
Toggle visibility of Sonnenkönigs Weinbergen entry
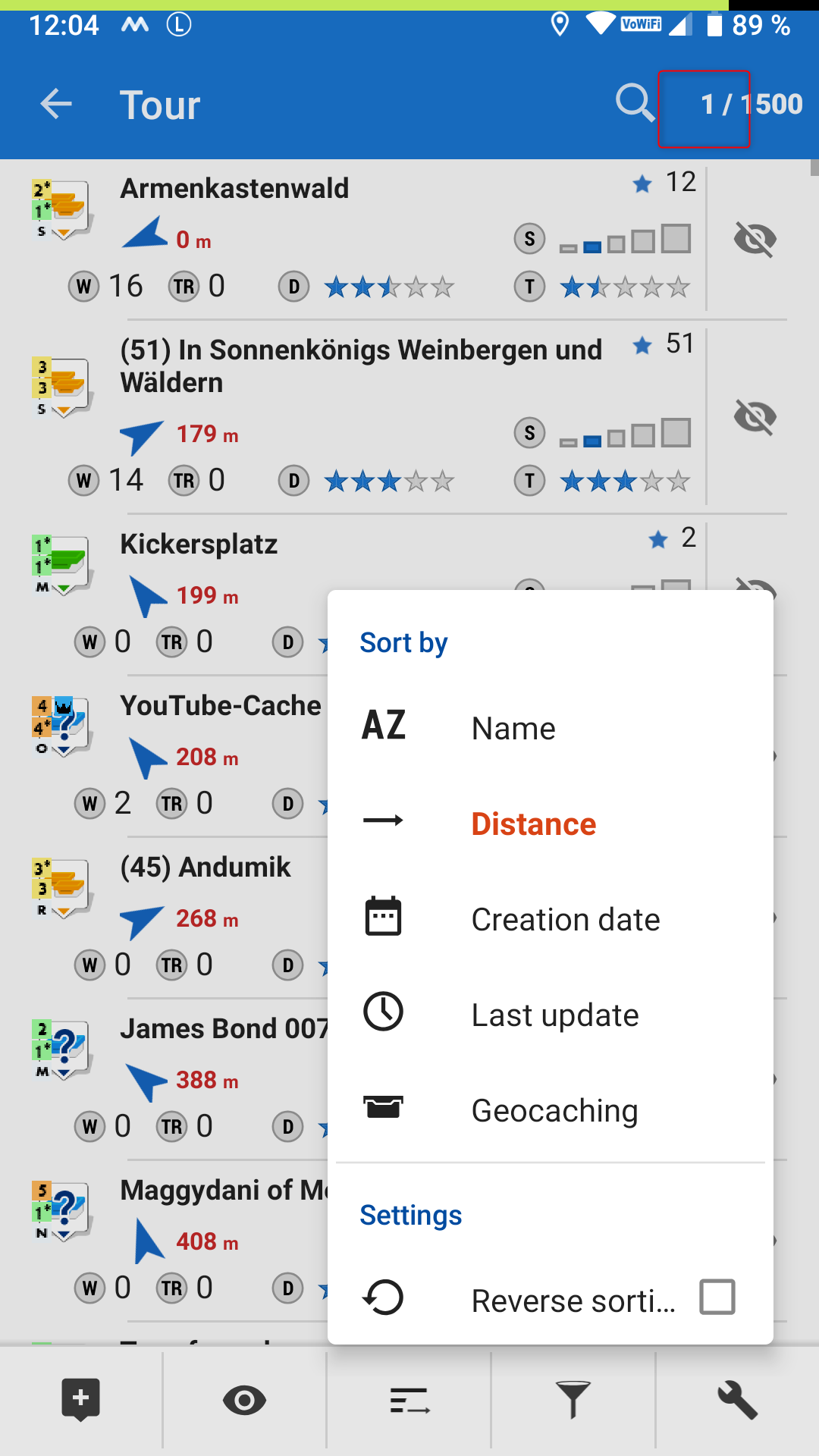(x=755, y=417)
